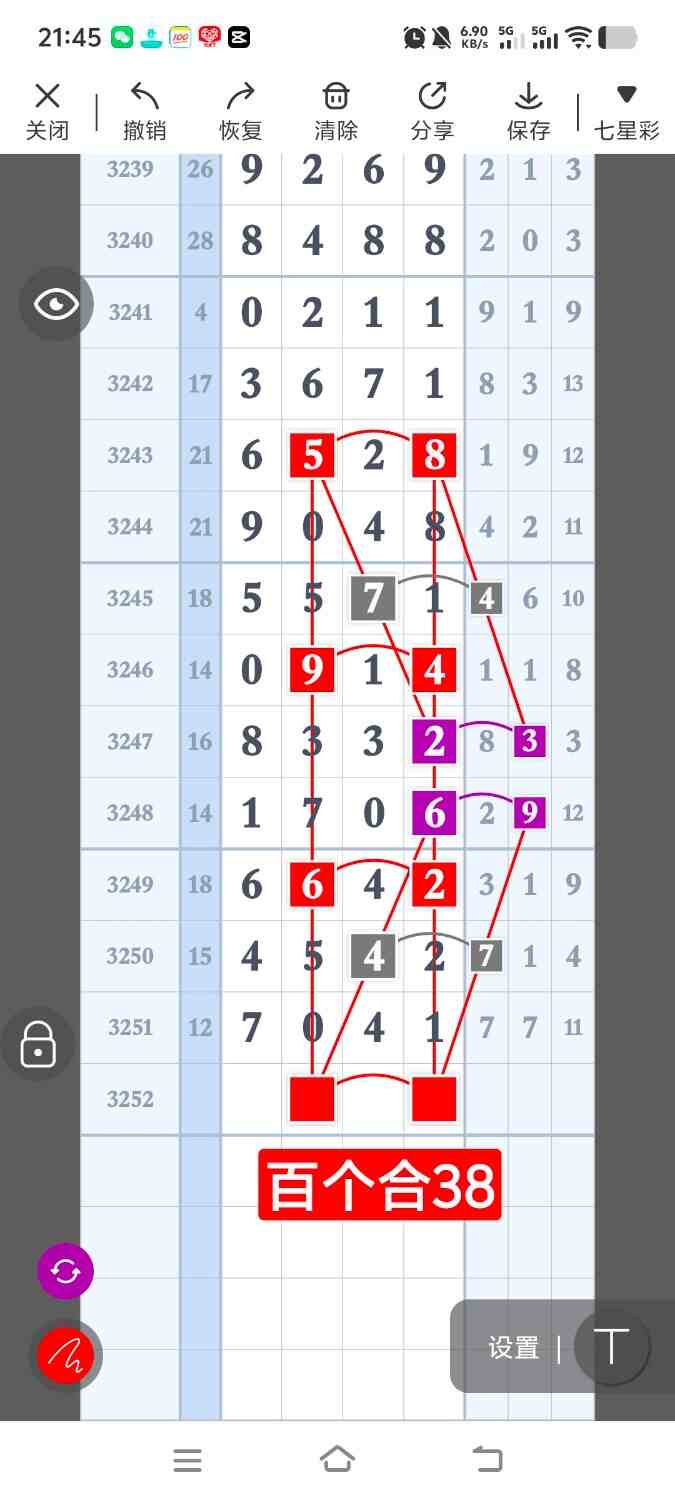The width and height of the screenshot is (675, 1500).
Task: Open the 七星彩 lottery dropdown
Action: point(626,110)
